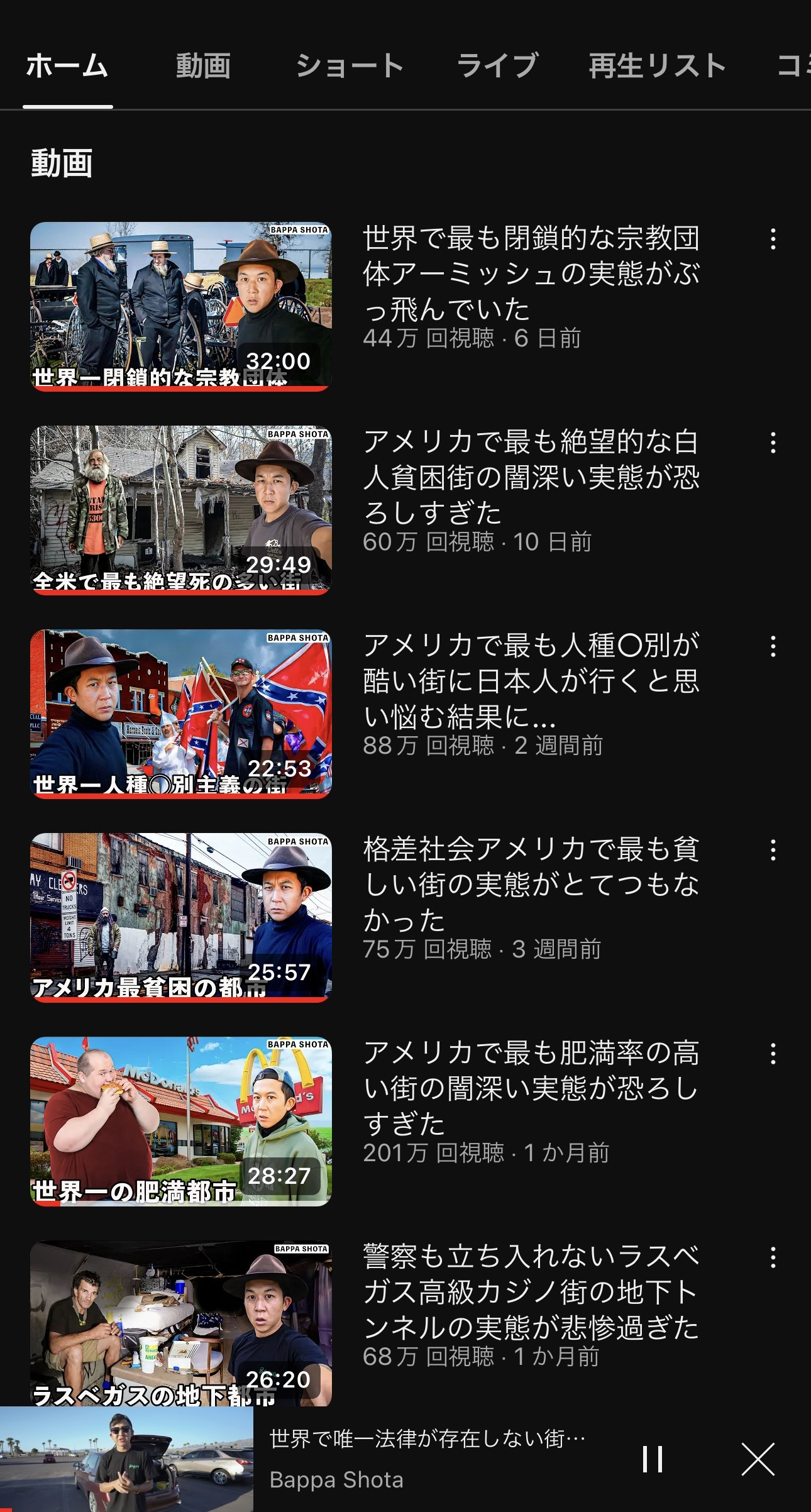Select the ホーム tab
811x1512 pixels.
(x=67, y=66)
